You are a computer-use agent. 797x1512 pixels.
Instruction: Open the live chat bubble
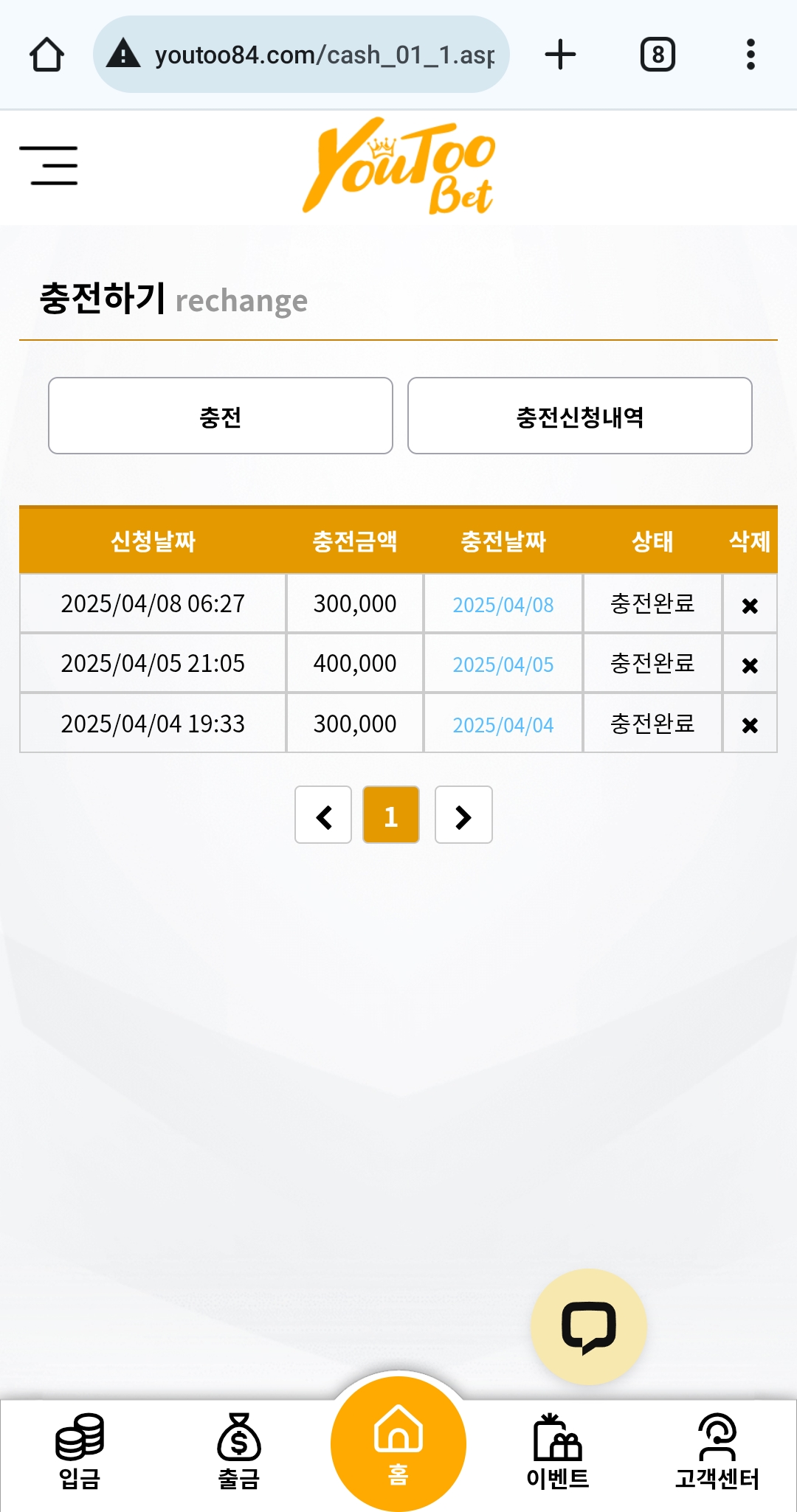(x=588, y=1326)
